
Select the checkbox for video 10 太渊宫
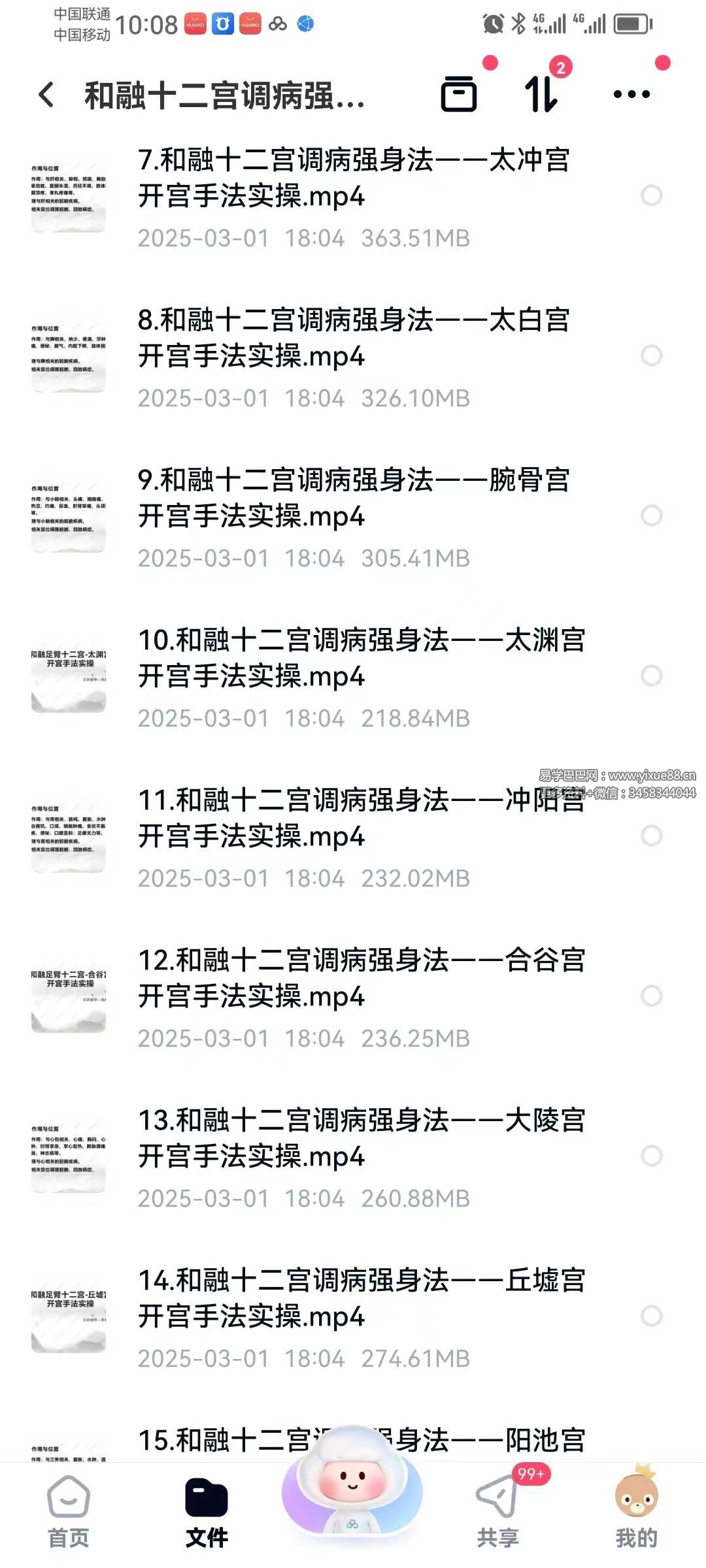click(x=652, y=676)
